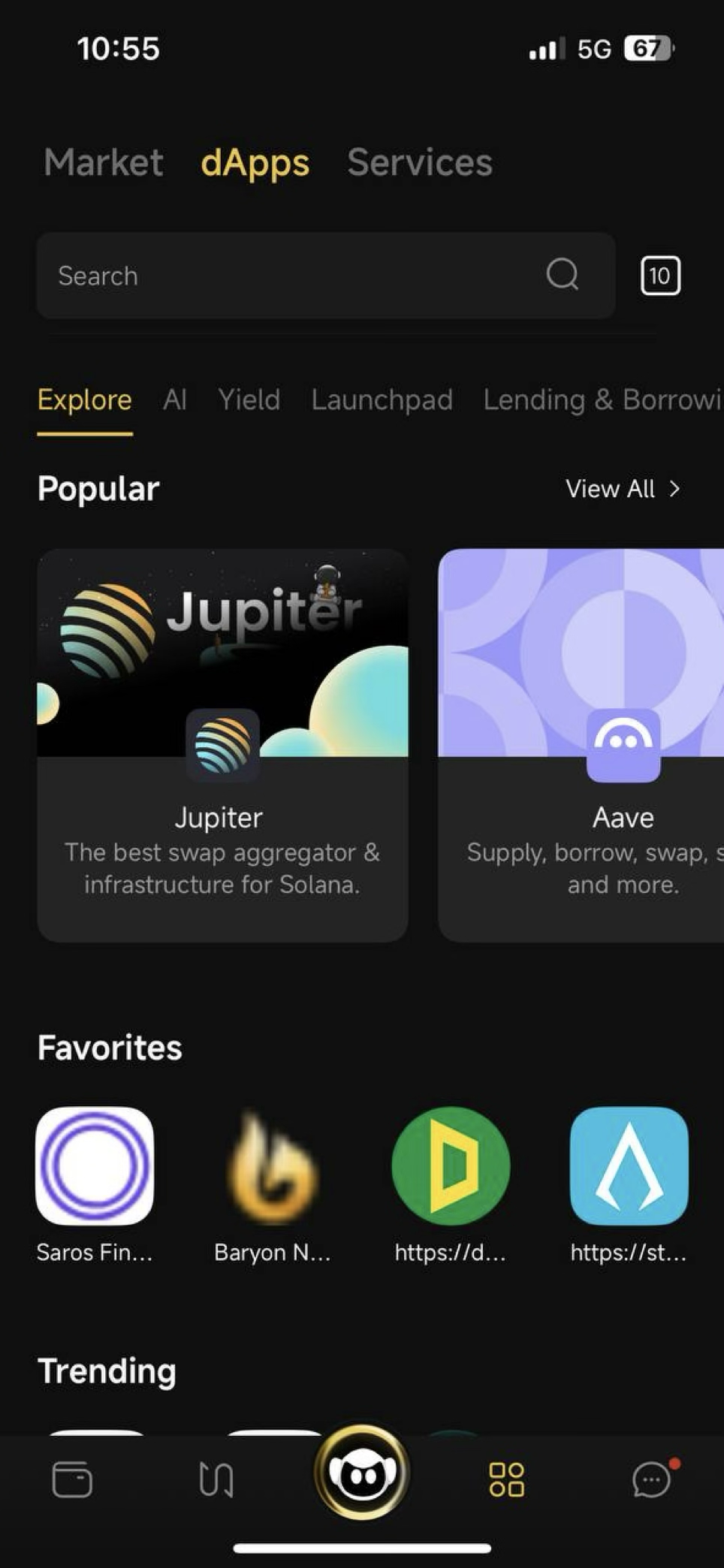View all Popular dApps

[623, 489]
